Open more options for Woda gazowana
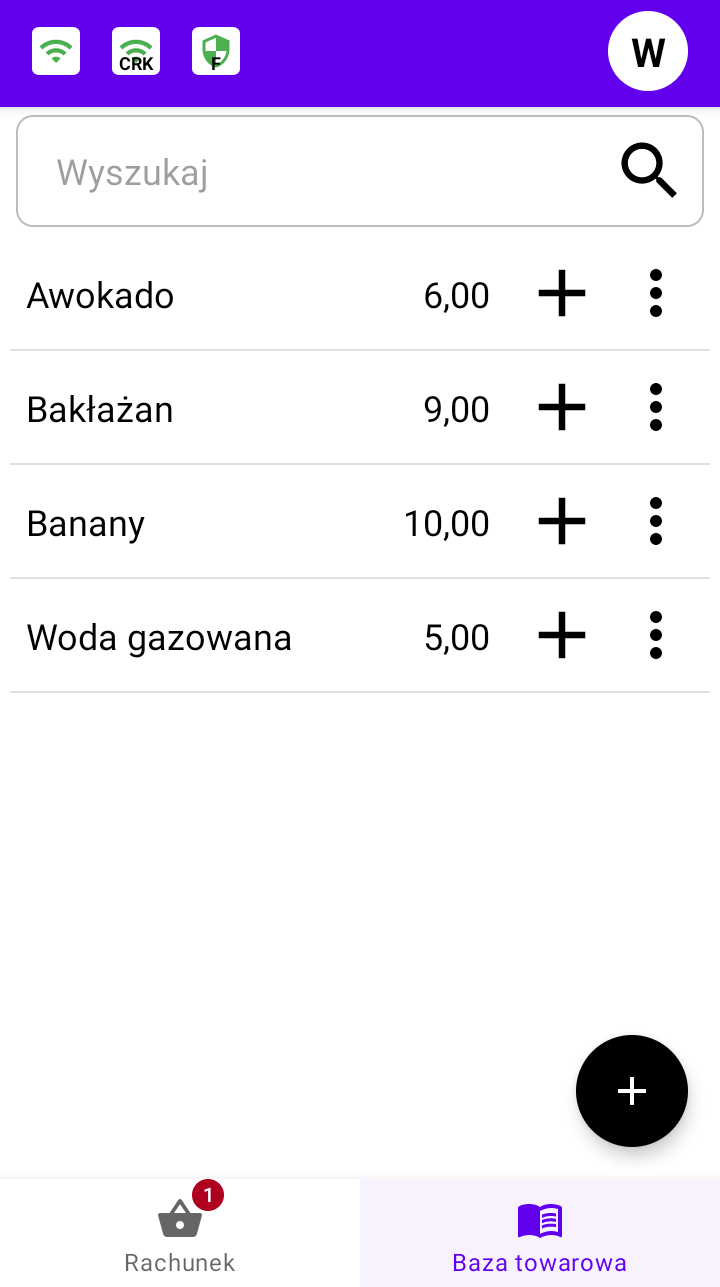Image resolution: width=720 pixels, height=1287 pixels. tap(656, 636)
